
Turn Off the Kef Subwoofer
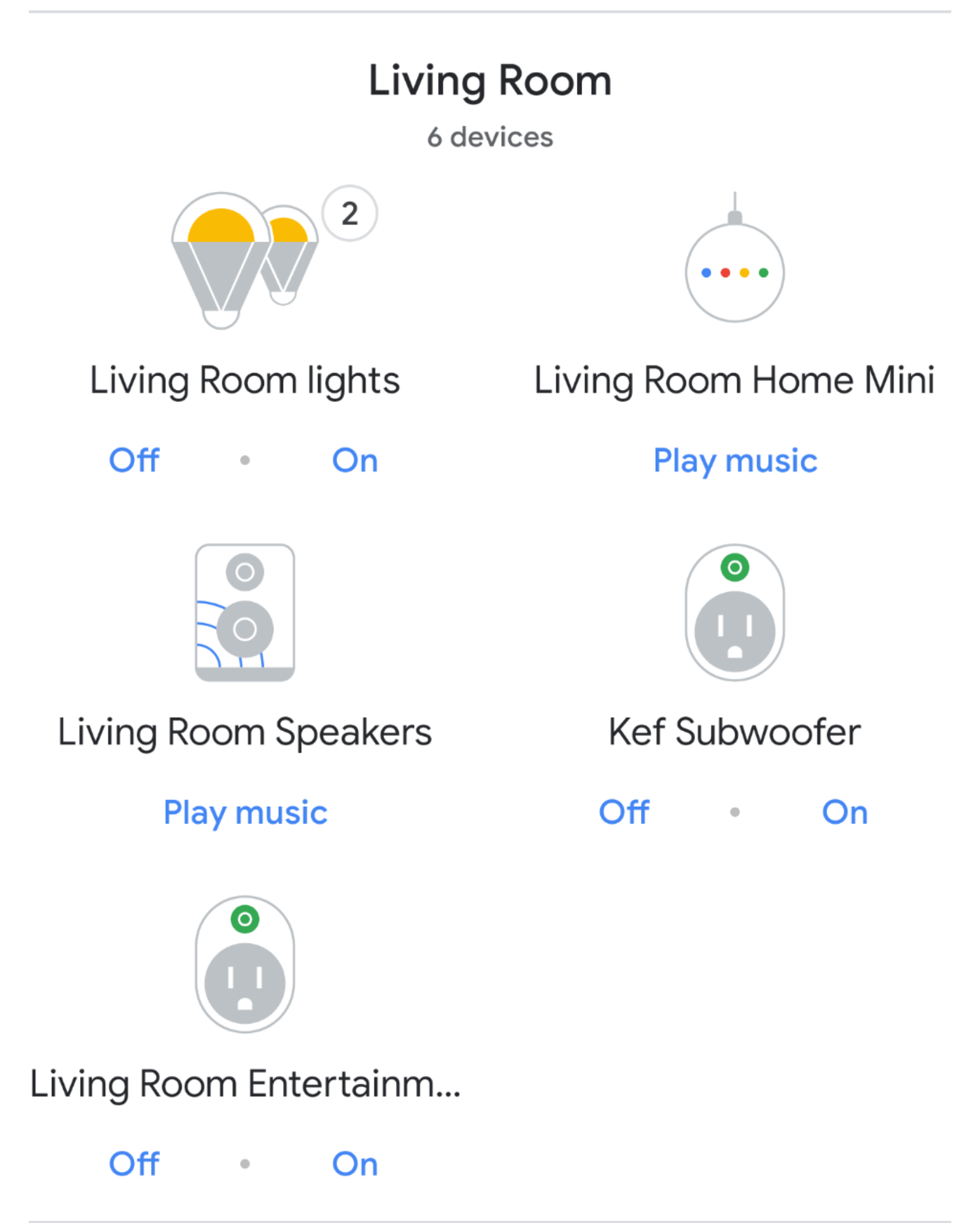click(623, 812)
